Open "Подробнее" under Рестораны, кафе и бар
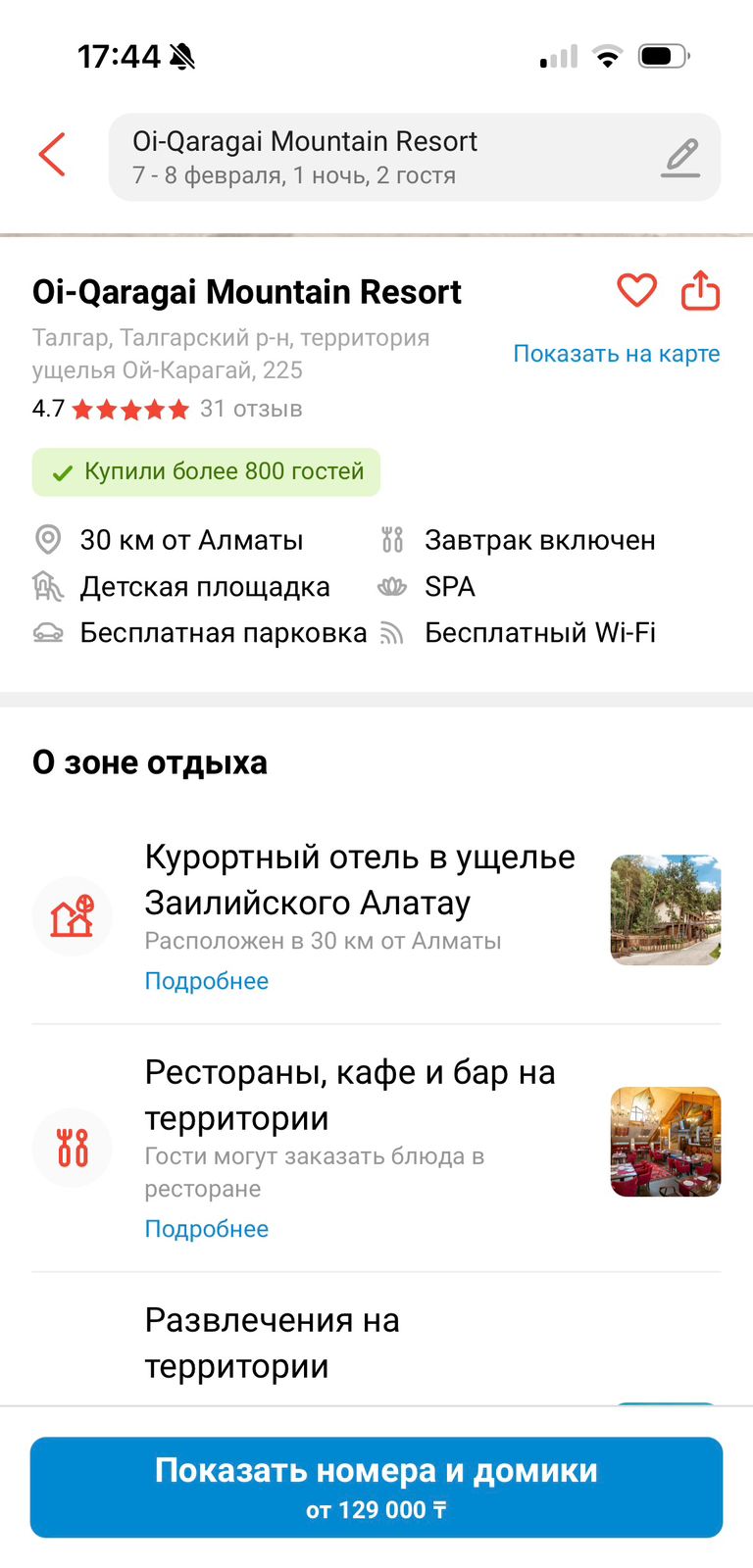Image resolution: width=753 pixels, height=1568 pixels. pyautogui.click(x=207, y=1229)
